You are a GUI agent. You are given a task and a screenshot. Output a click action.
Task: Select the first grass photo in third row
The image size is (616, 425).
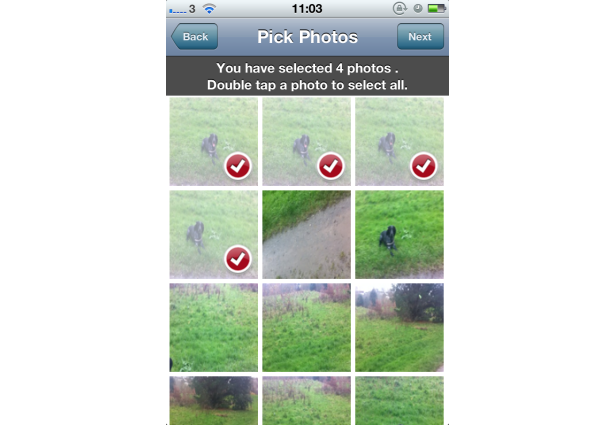point(212,327)
